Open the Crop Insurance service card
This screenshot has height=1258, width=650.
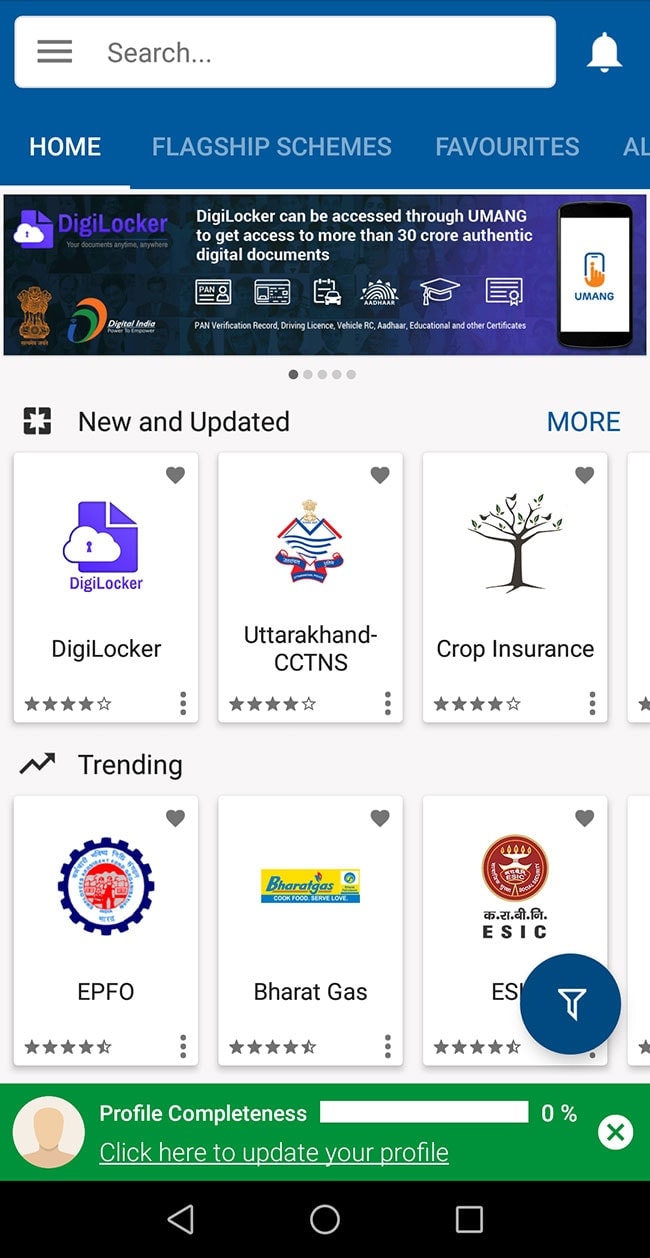coord(515,580)
